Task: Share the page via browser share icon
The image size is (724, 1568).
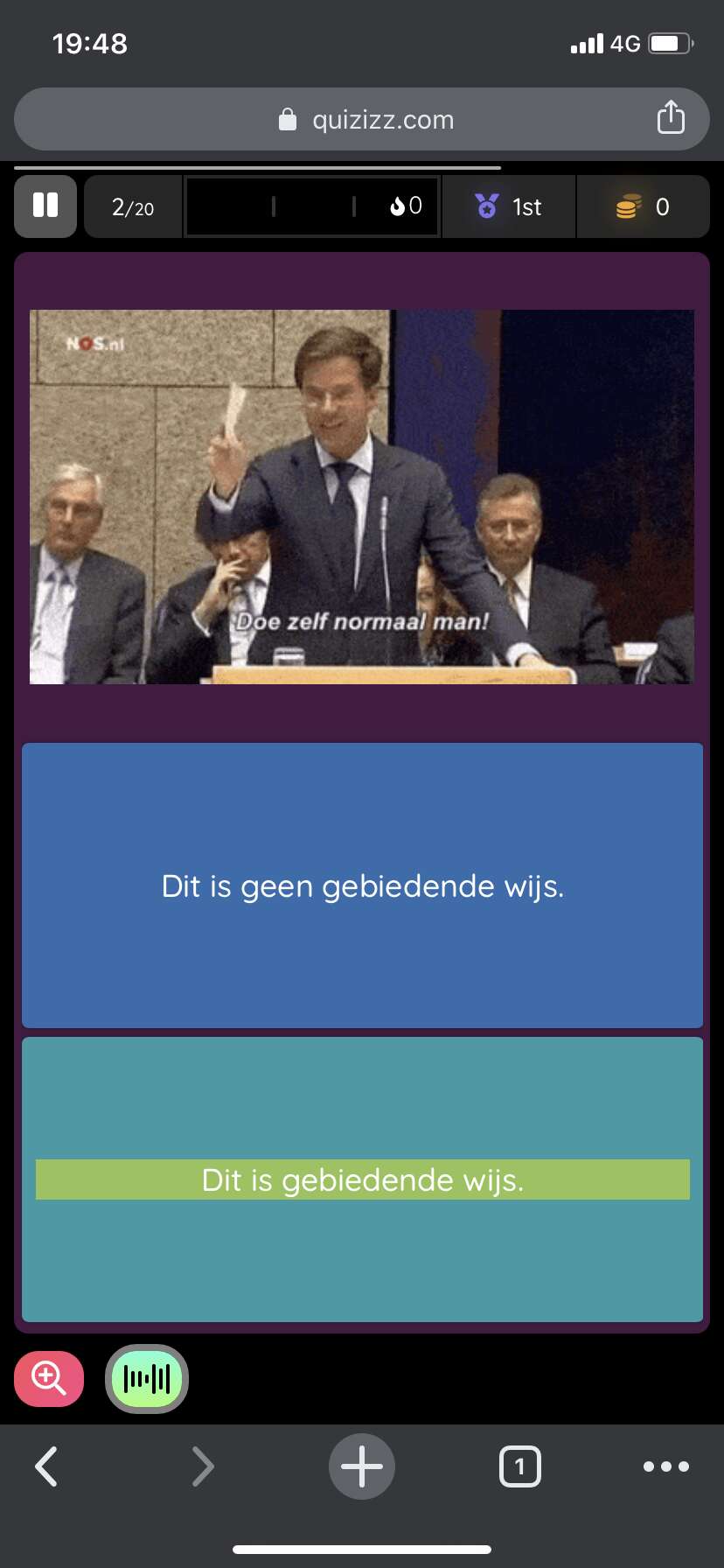Action: [x=671, y=117]
